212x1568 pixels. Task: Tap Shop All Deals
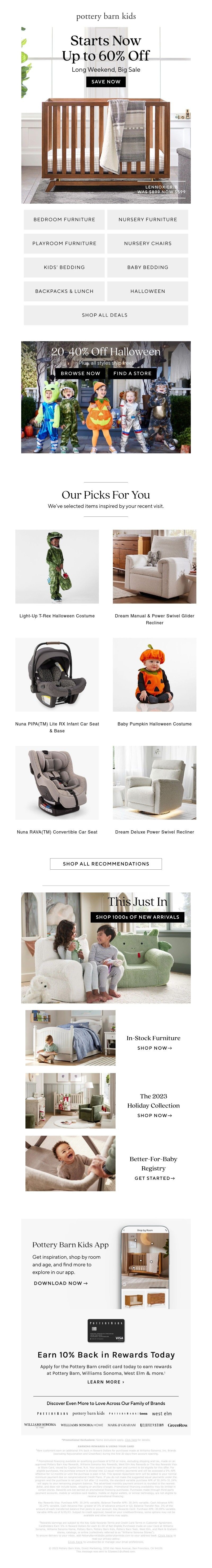click(105, 315)
